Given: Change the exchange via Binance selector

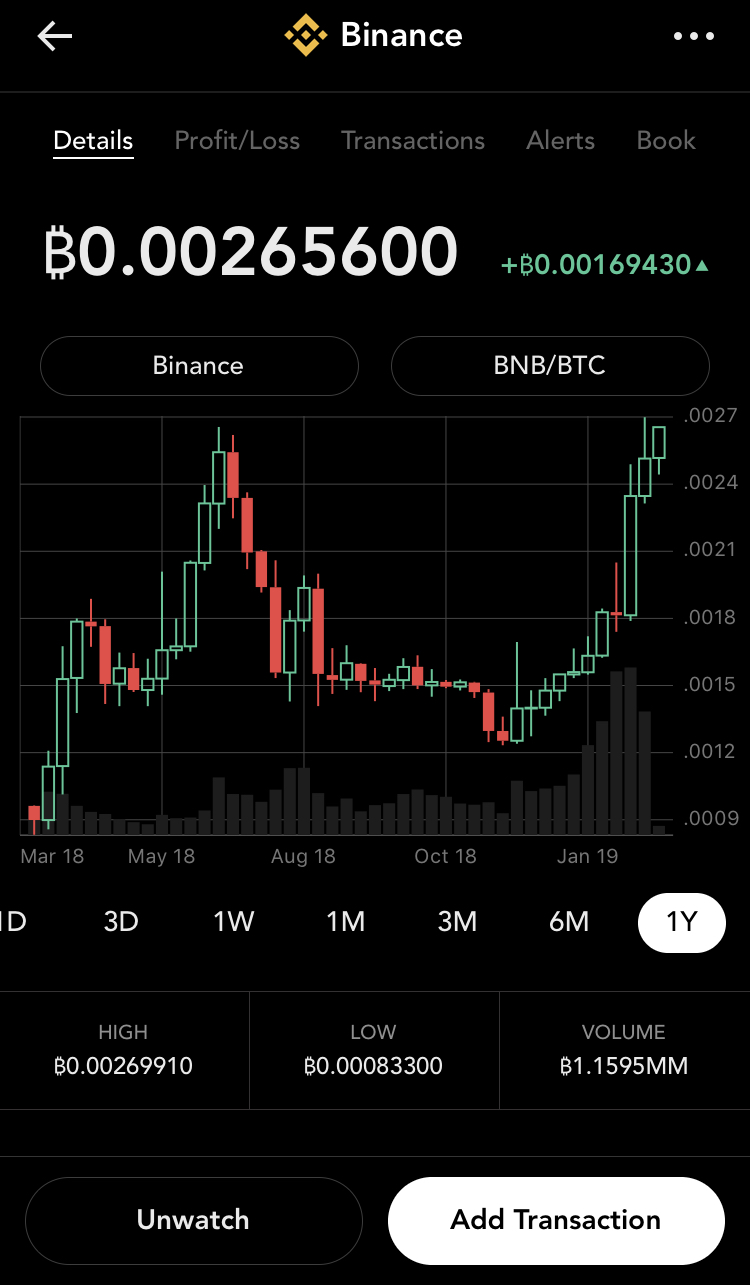Looking at the screenshot, I should [x=199, y=366].
